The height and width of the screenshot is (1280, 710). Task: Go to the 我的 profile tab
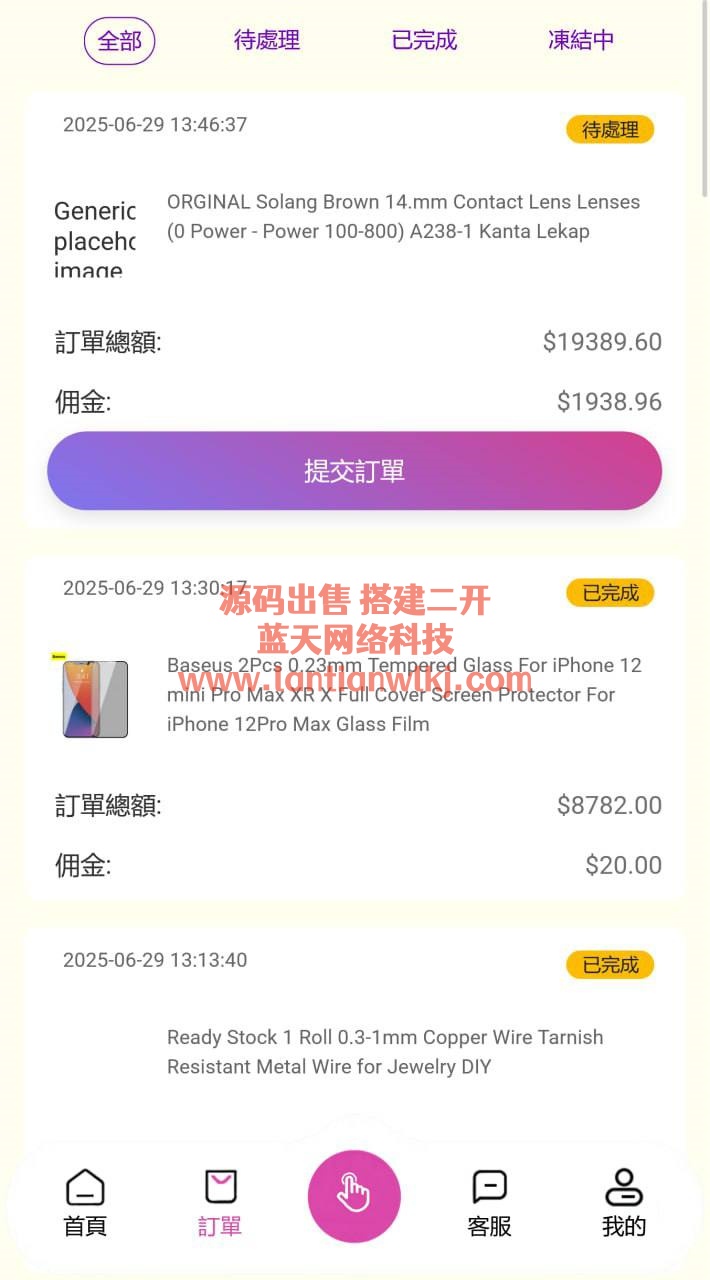tap(624, 1202)
